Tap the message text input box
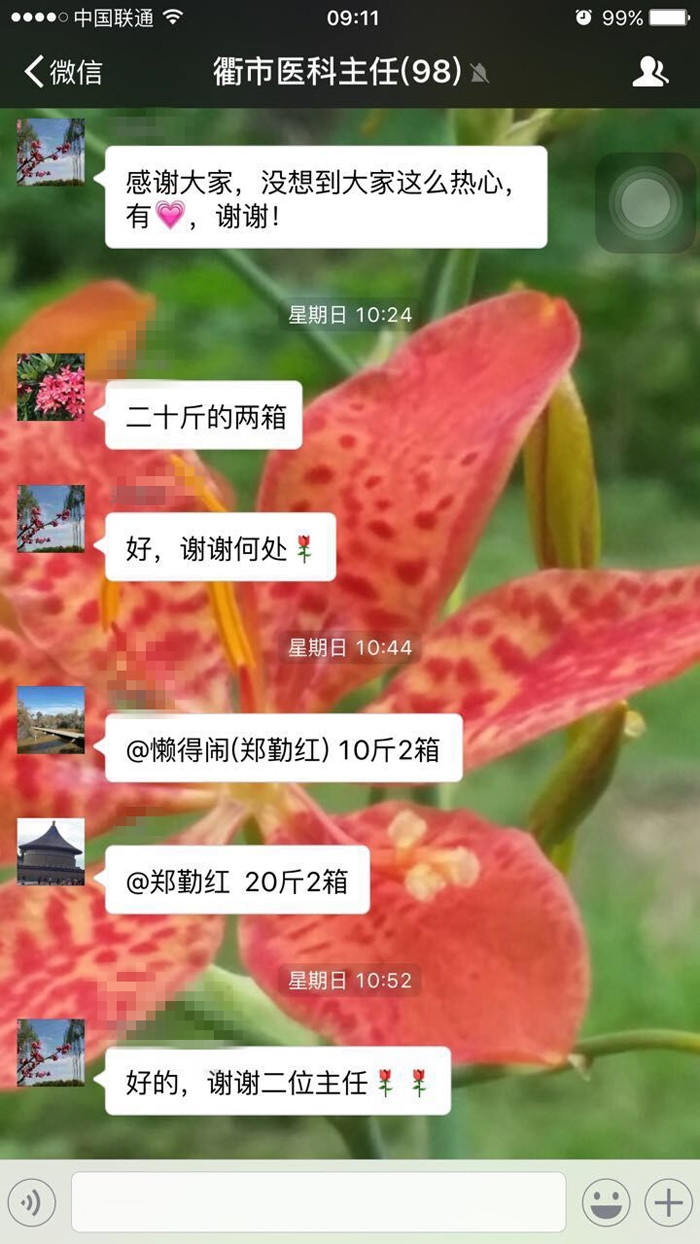This screenshot has height=1244, width=700. click(x=318, y=1202)
